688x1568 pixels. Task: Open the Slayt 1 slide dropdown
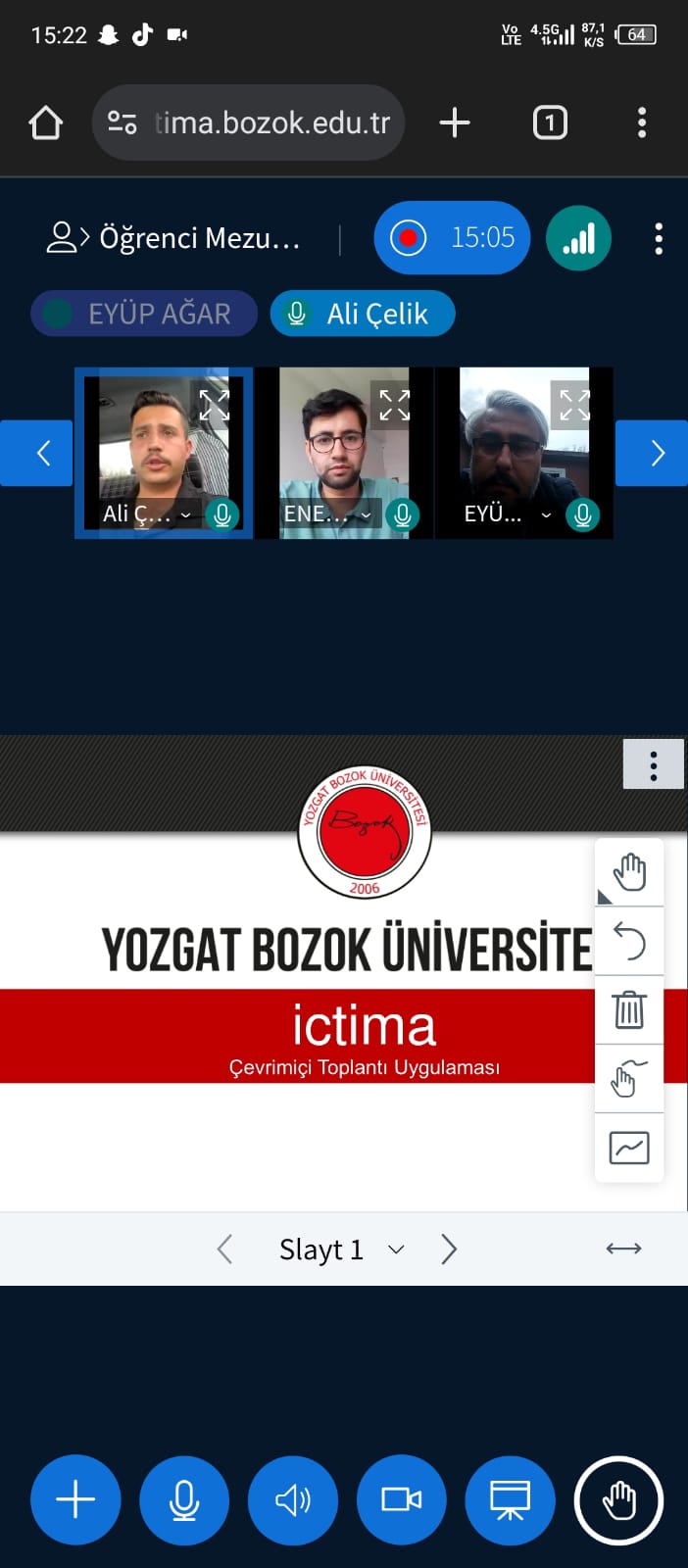(341, 1249)
